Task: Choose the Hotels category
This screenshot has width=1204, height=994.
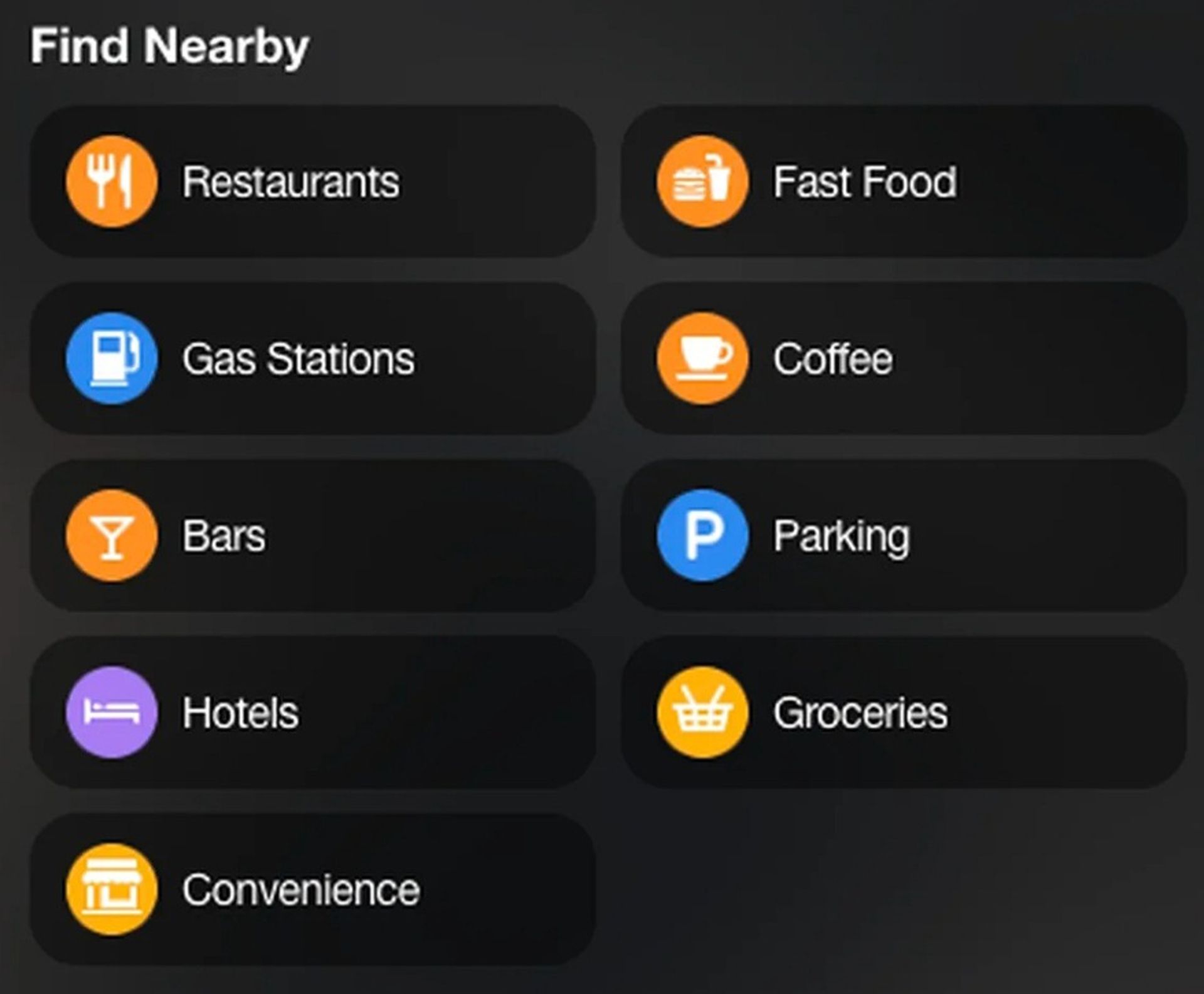Action: [x=312, y=712]
